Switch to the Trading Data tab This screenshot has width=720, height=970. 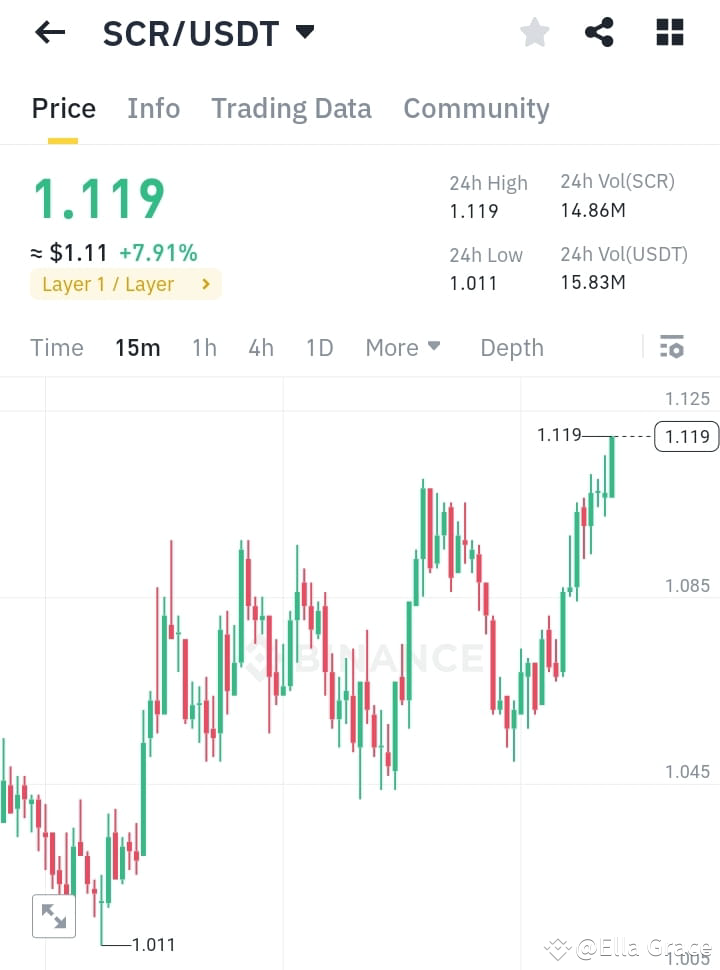coord(291,108)
